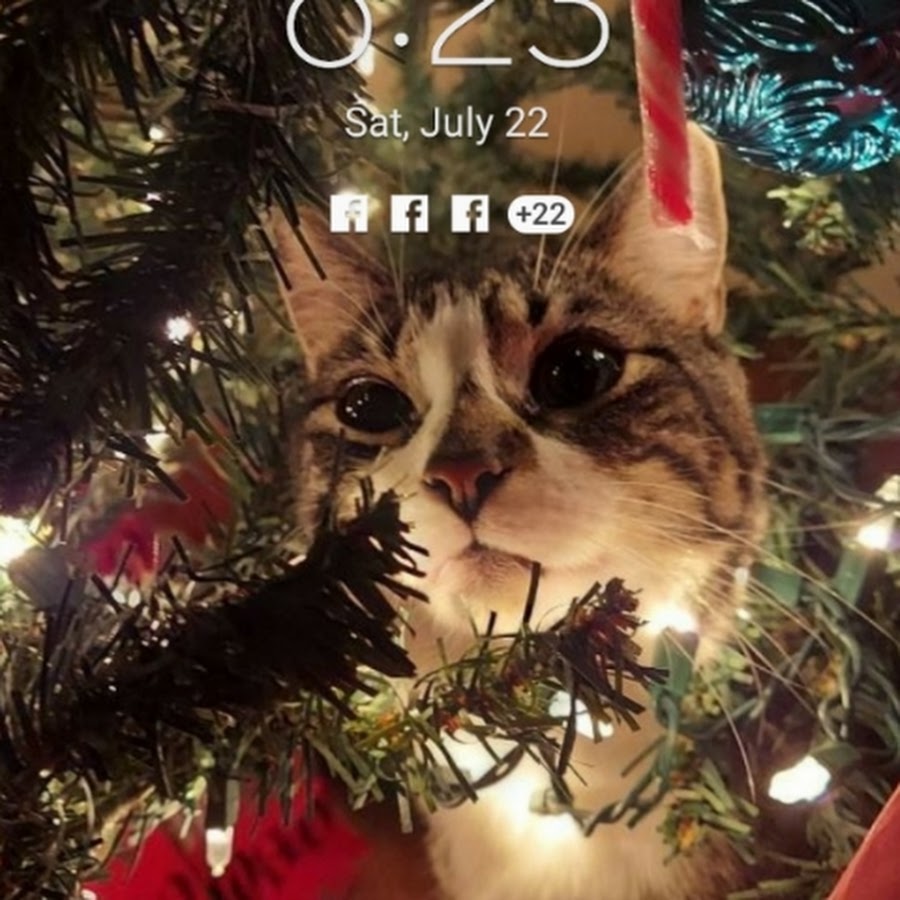Open the +22 more notifications badge
Viewport: 900px width, 900px height.
coord(541,214)
